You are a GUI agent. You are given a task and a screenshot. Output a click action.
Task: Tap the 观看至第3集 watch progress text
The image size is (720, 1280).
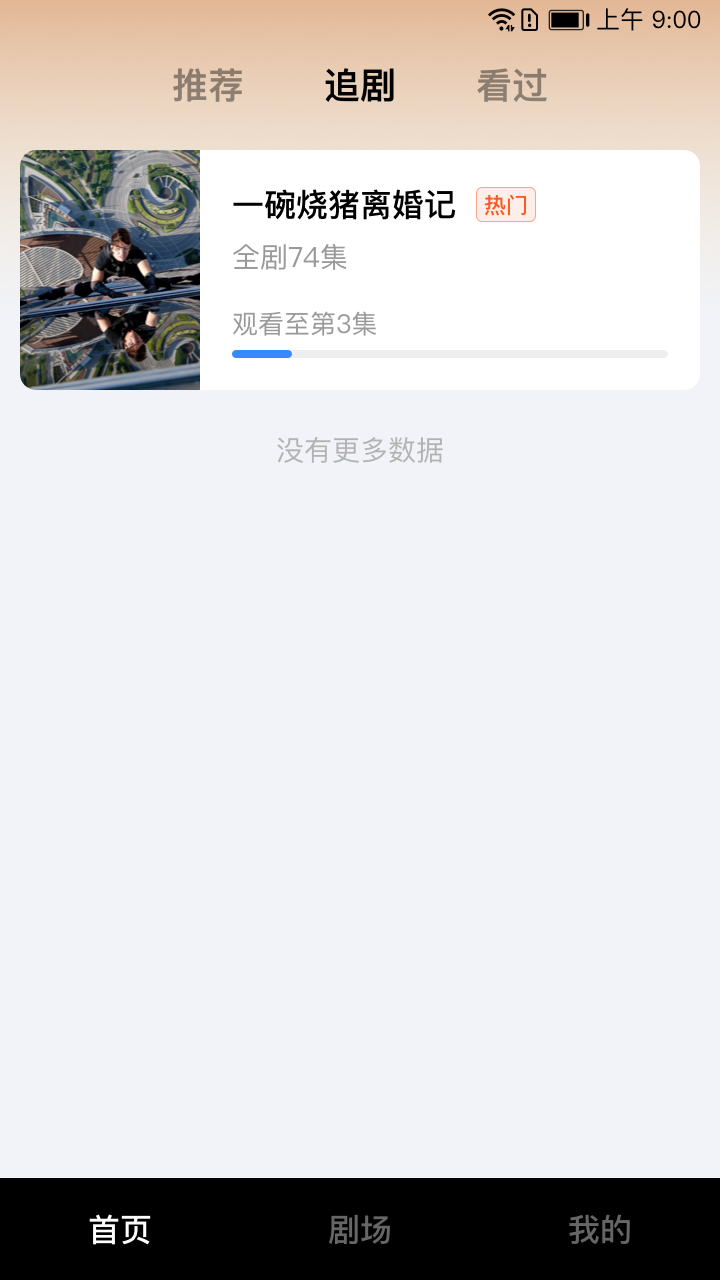(x=303, y=324)
